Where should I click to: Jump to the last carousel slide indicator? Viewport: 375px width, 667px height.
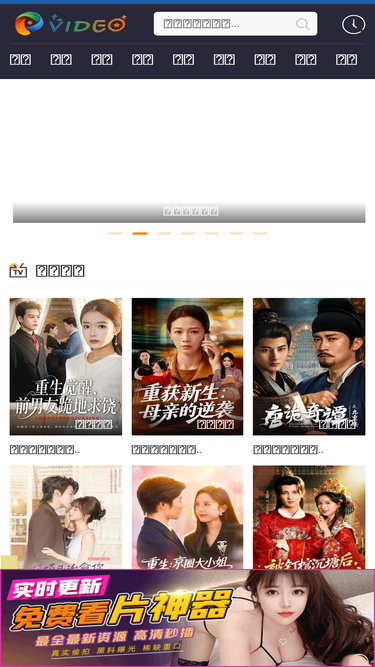260,234
